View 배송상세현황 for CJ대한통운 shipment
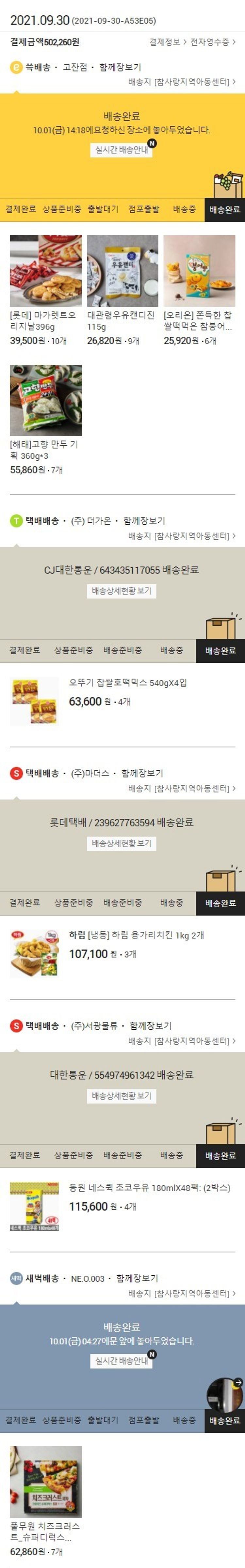Viewport: 245px width, 1568px height. pos(122,591)
